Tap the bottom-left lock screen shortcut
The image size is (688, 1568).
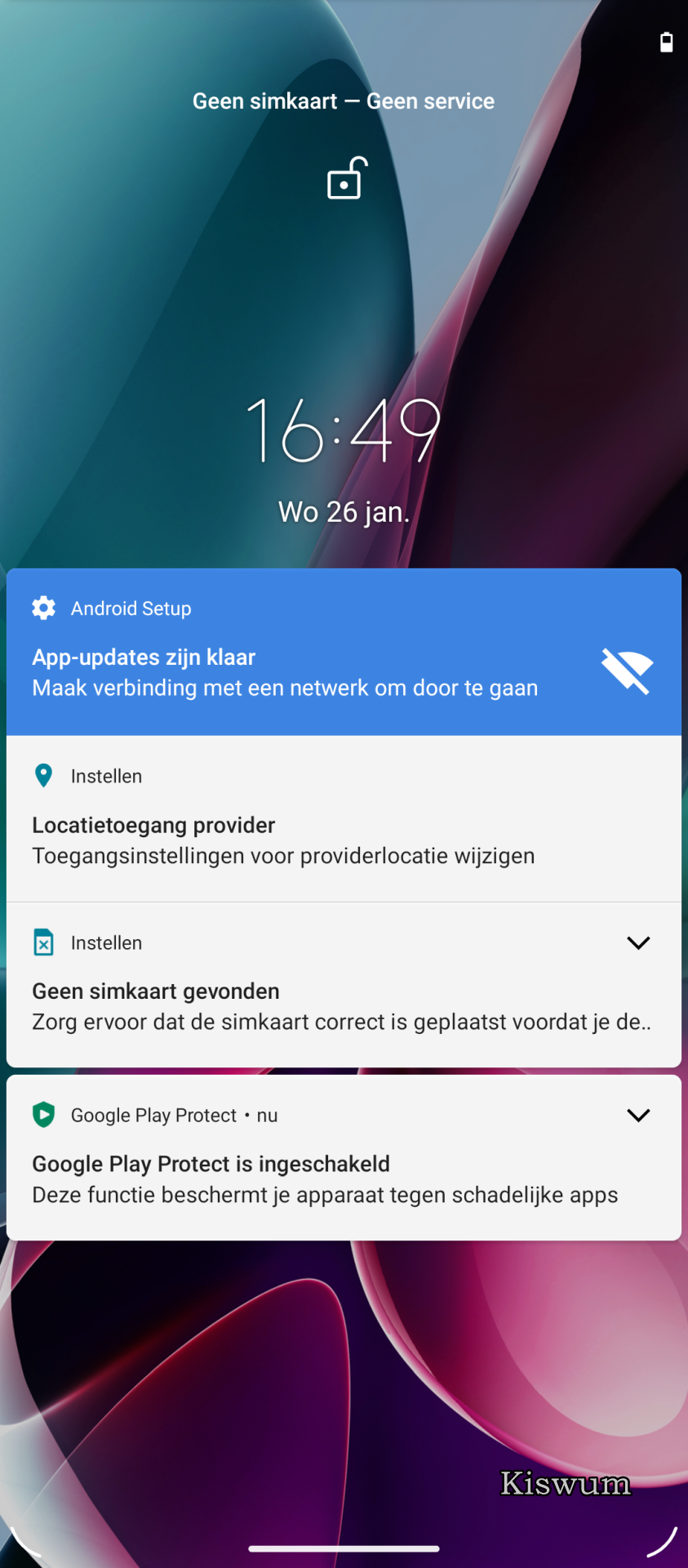(25, 1542)
